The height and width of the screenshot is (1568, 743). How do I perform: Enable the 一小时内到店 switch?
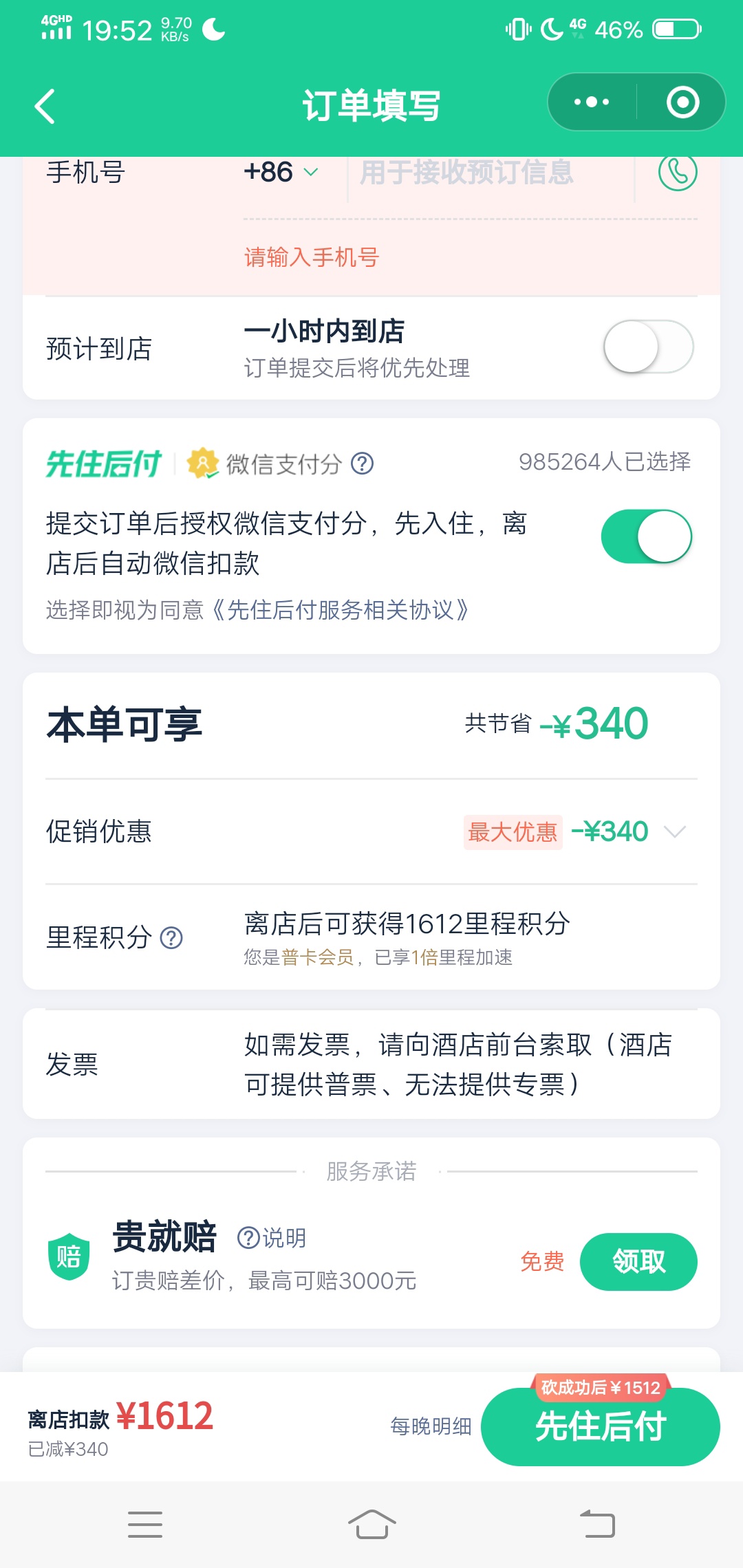[648, 347]
